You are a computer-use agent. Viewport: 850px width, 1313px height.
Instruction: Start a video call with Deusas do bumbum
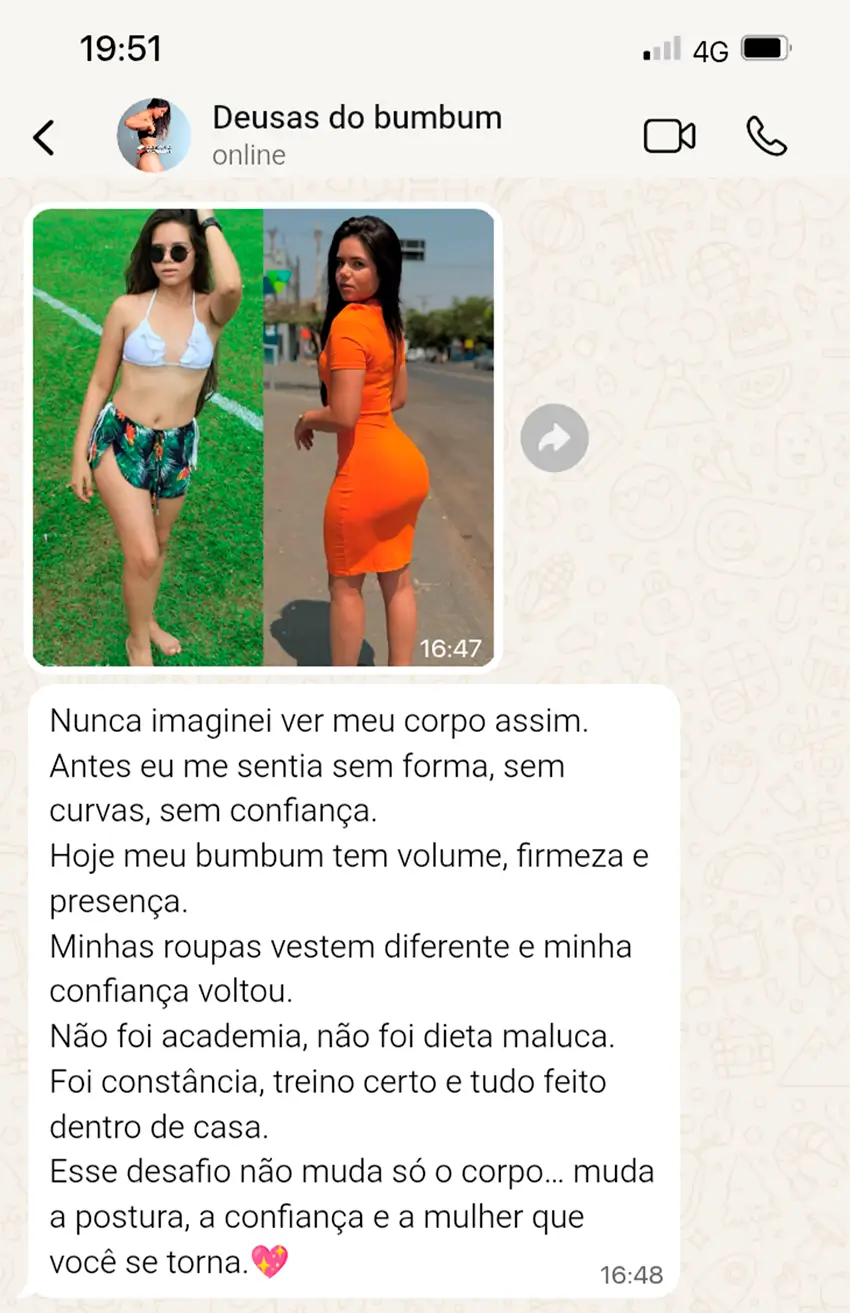[669, 136]
